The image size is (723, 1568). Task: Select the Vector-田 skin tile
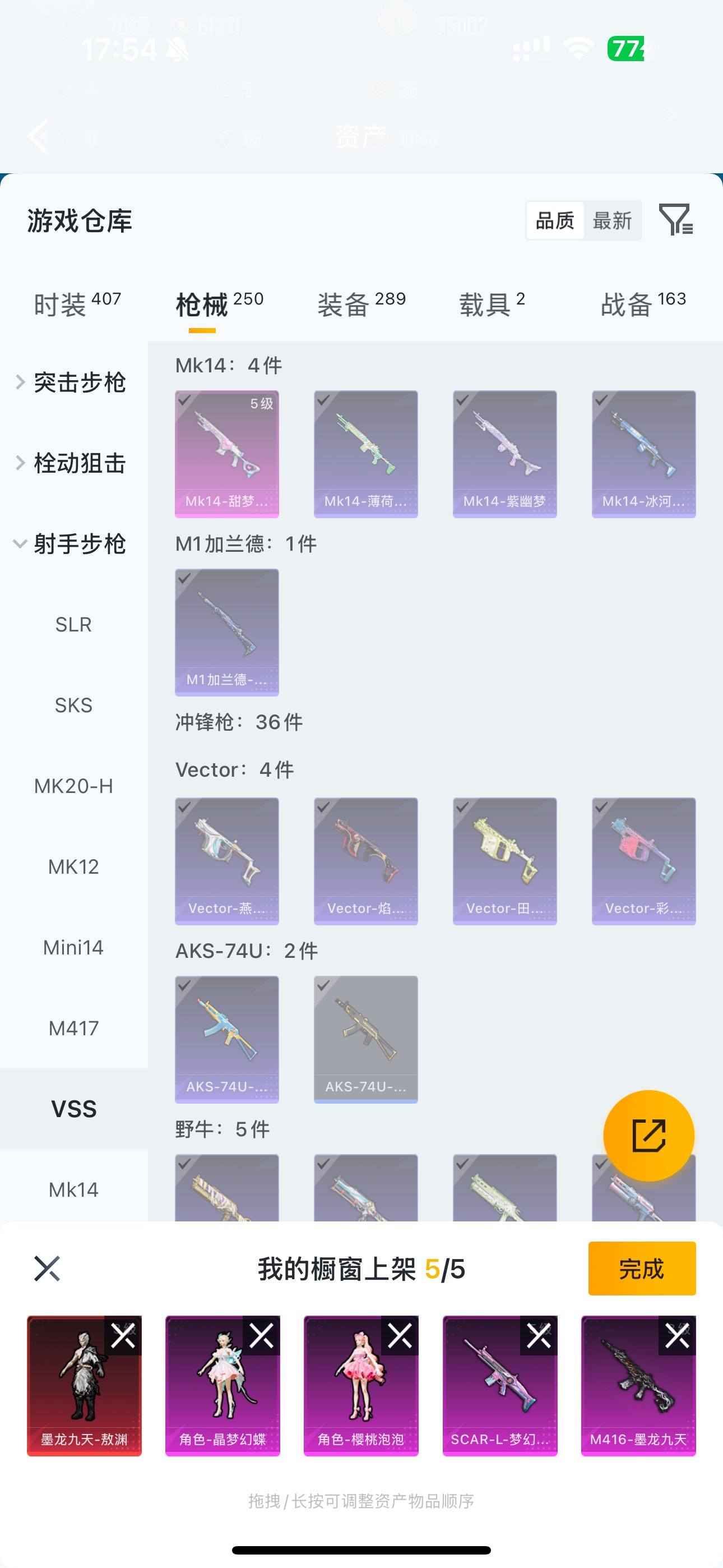(504, 861)
